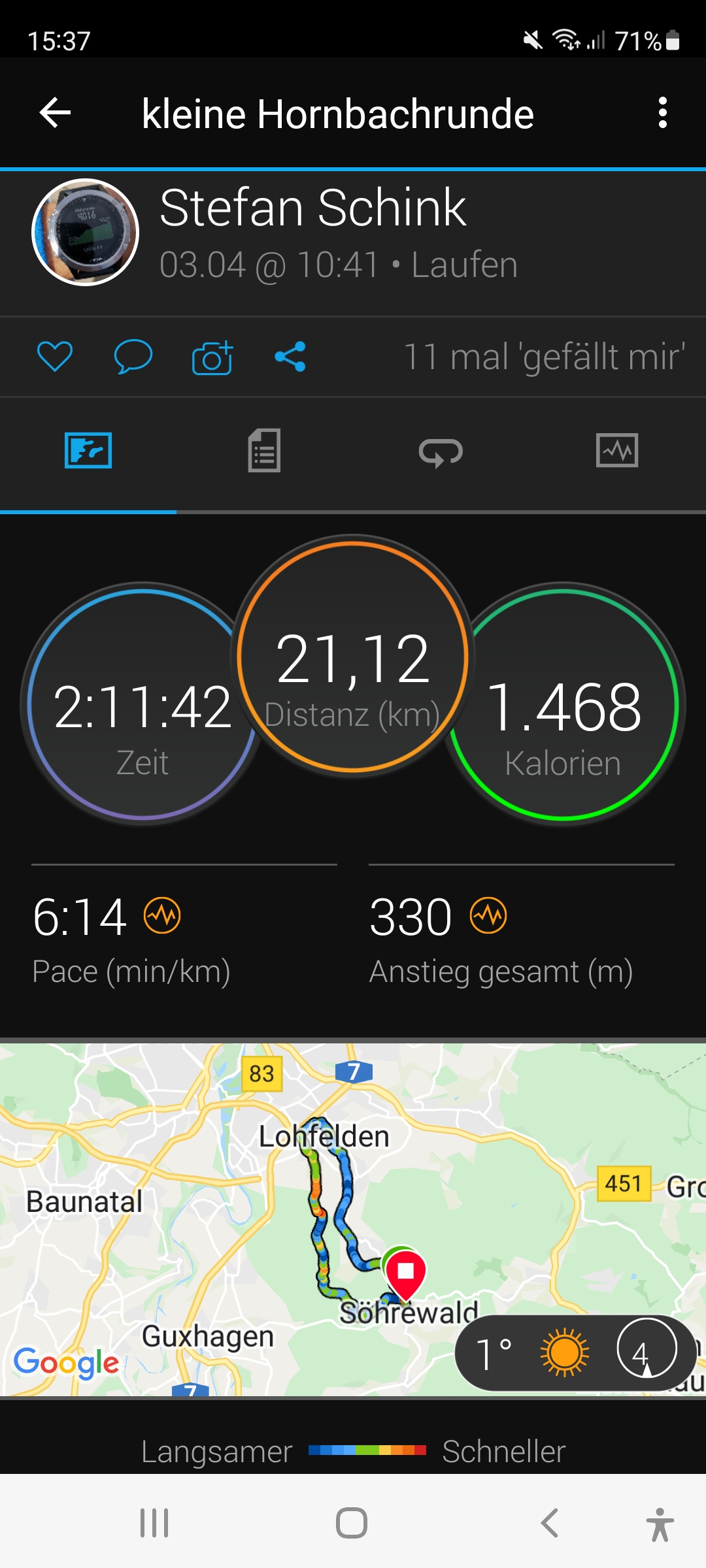This screenshot has height=1568, width=706.
Task: Switch to the laps tab
Action: click(x=441, y=451)
